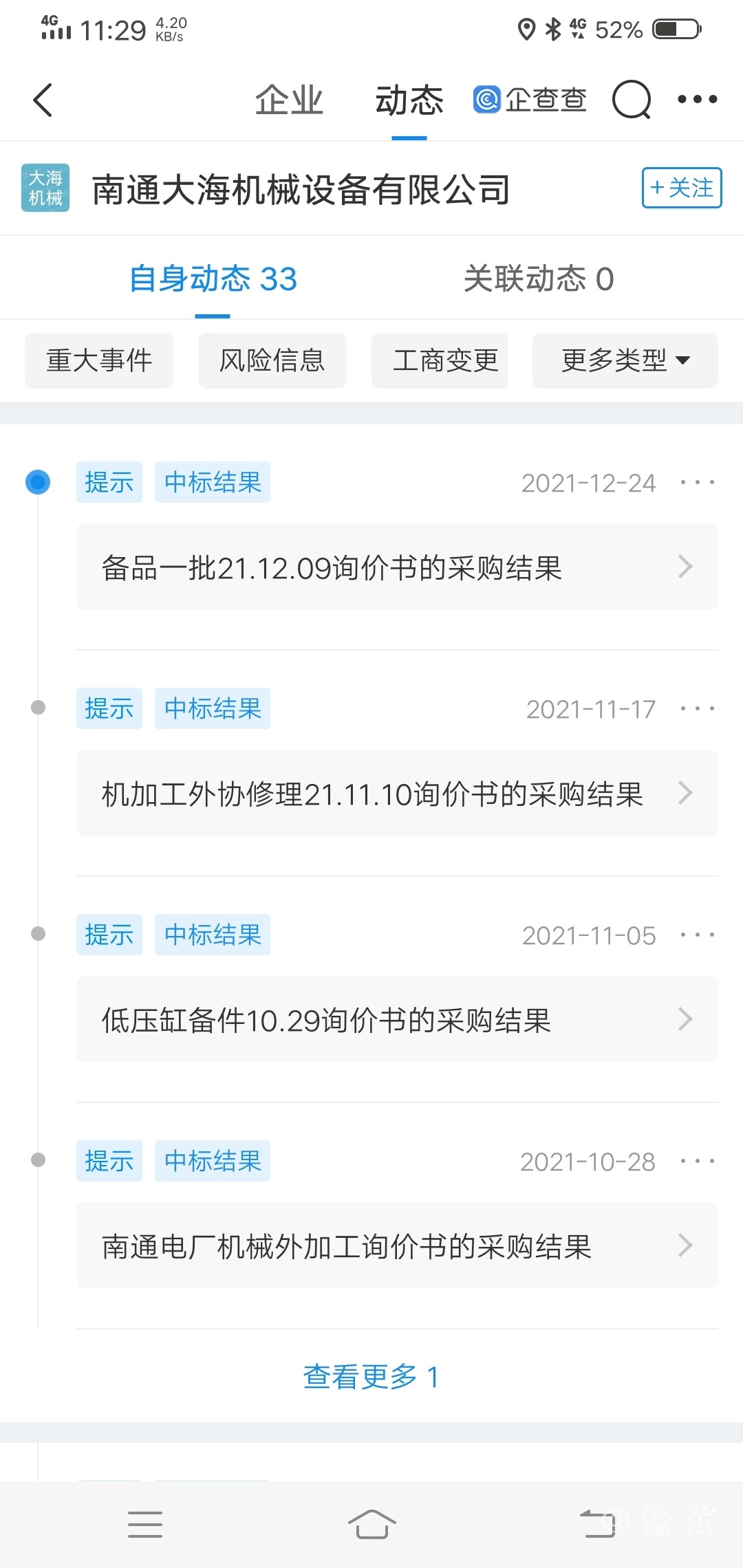Switch to 关联动态 0 tab
743x1568 pixels.
click(x=539, y=279)
